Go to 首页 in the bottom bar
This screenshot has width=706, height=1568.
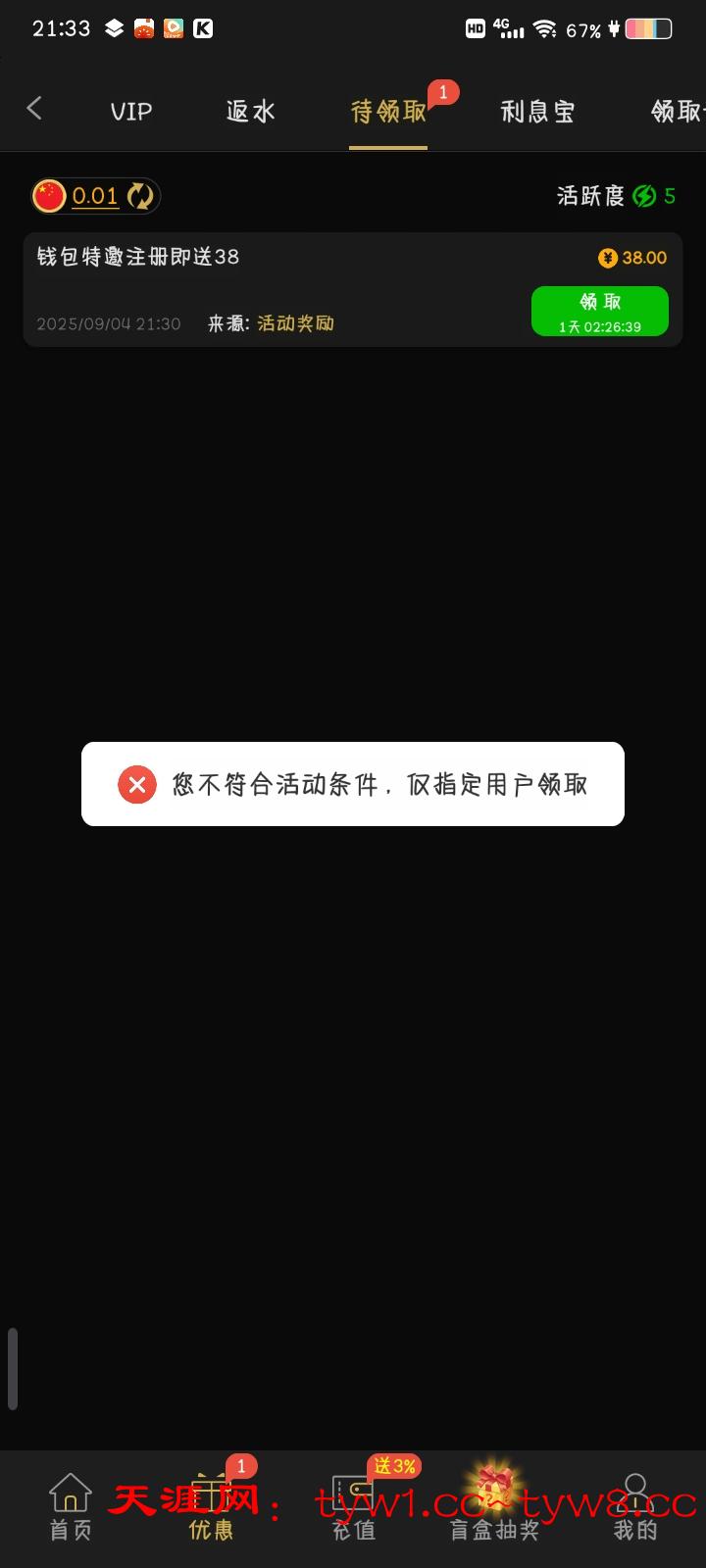71,1507
